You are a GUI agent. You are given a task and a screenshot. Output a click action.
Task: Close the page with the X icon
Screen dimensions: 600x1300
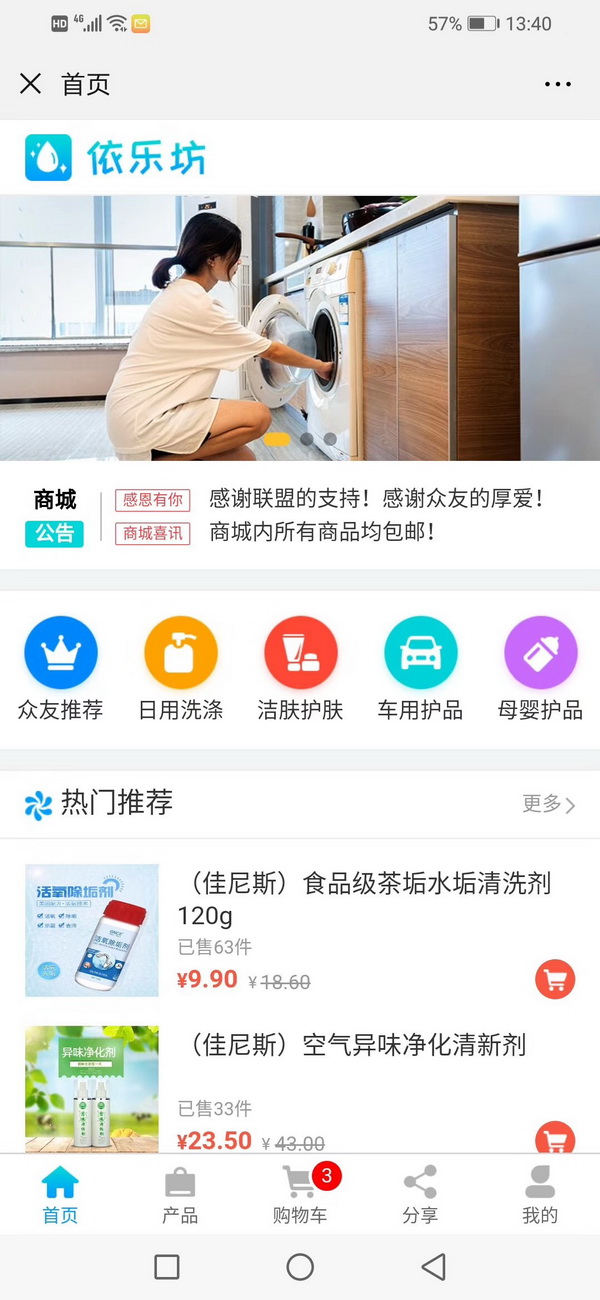click(31, 84)
